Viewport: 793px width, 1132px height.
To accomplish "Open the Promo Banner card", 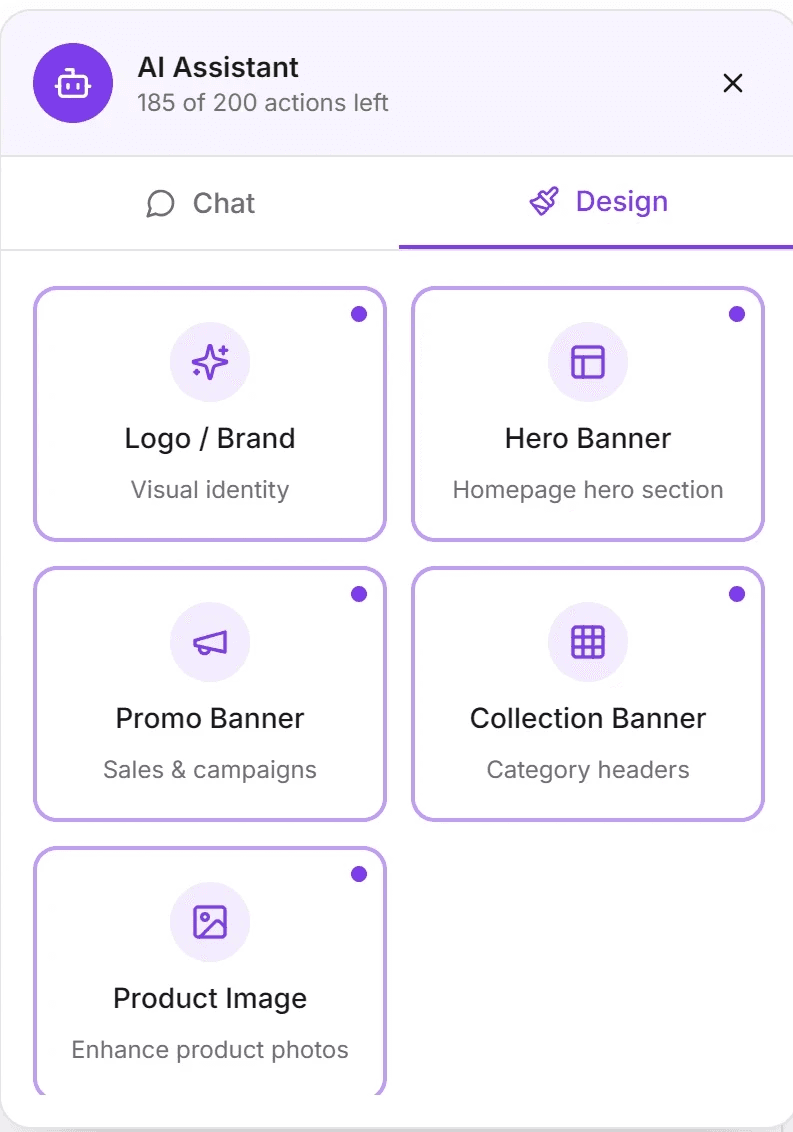I will (210, 694).
